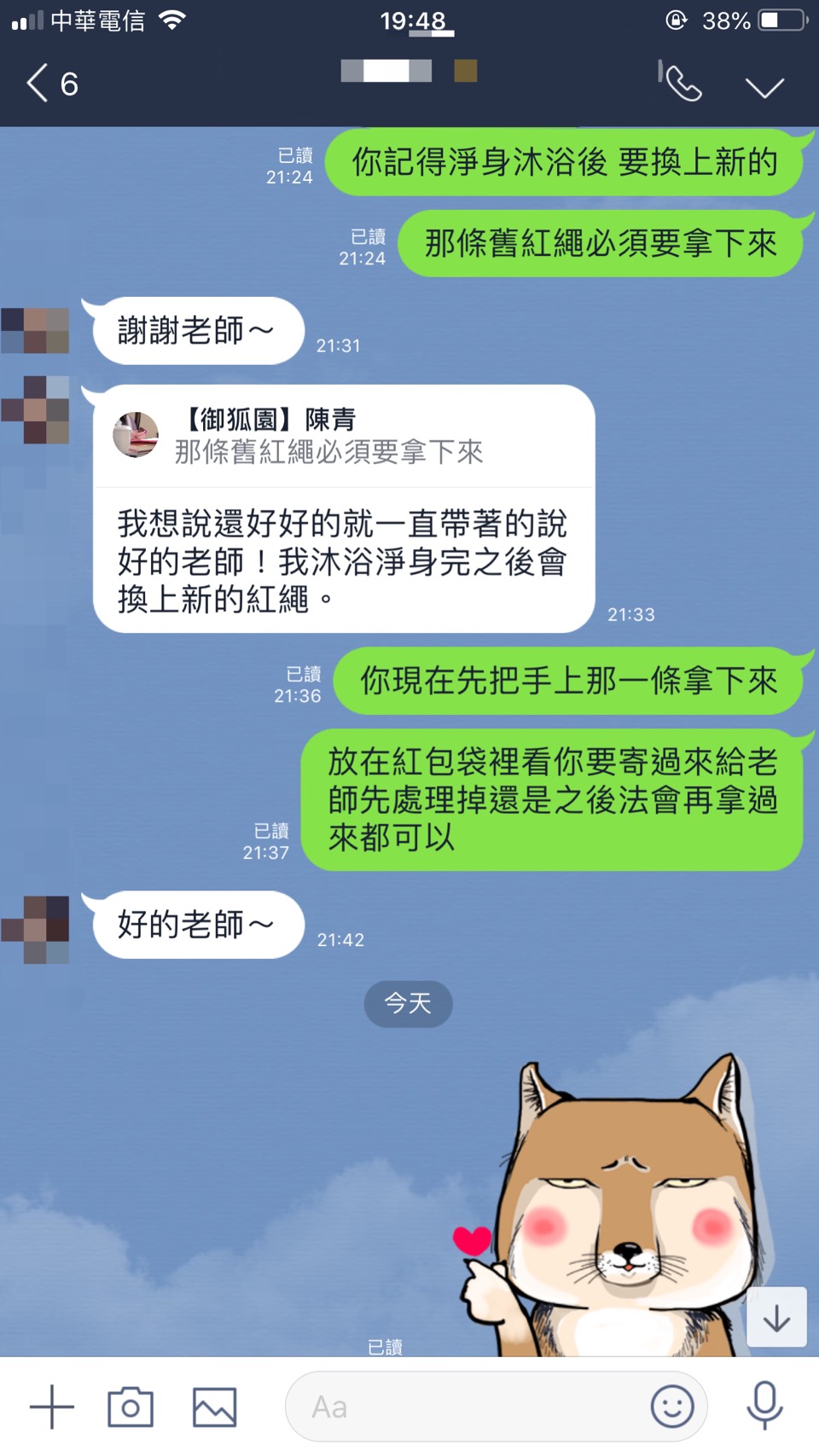Open the sticker and emoji picker

coord(671,1406)
